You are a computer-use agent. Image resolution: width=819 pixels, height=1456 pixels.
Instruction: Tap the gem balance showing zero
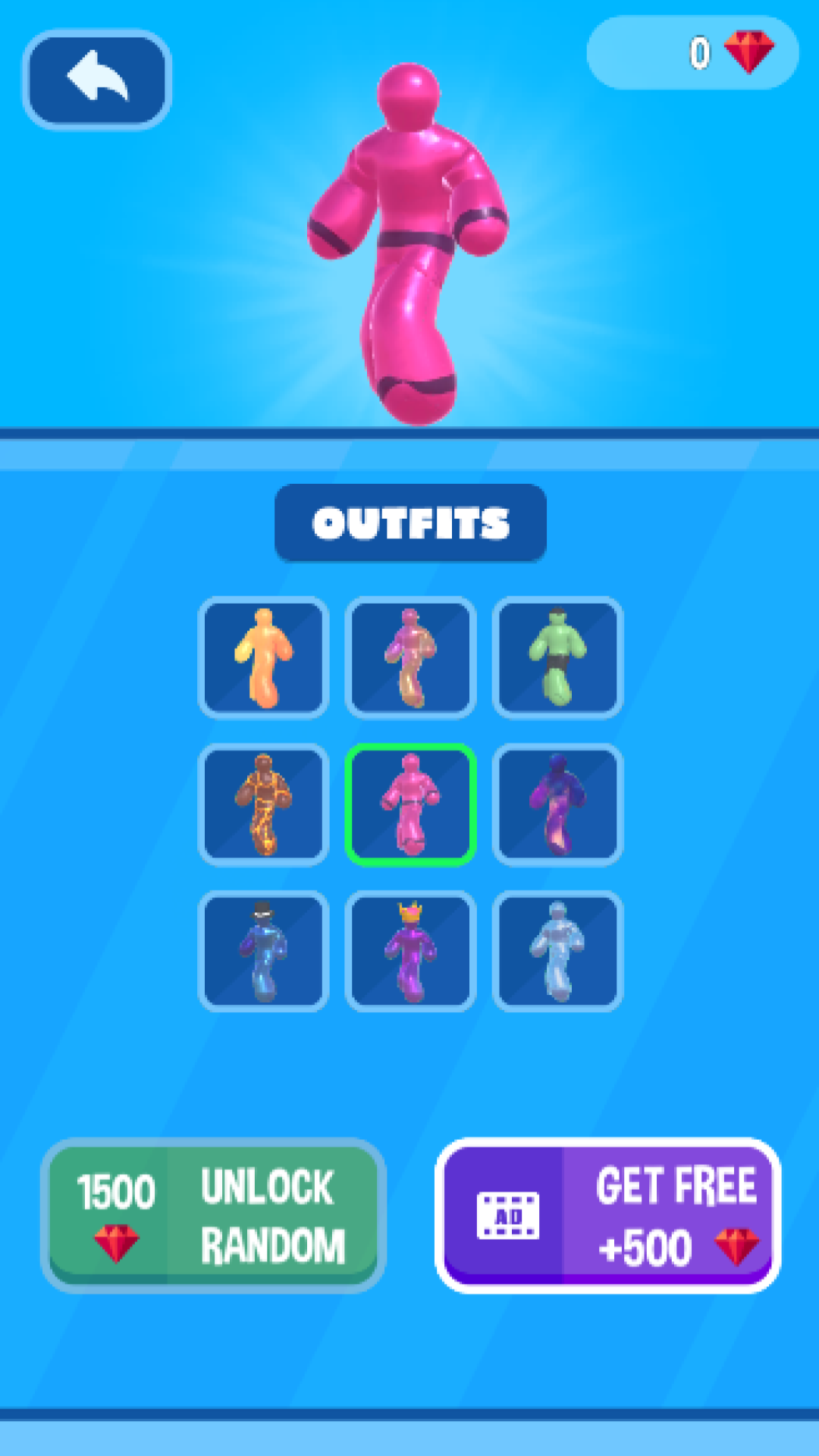697,52
